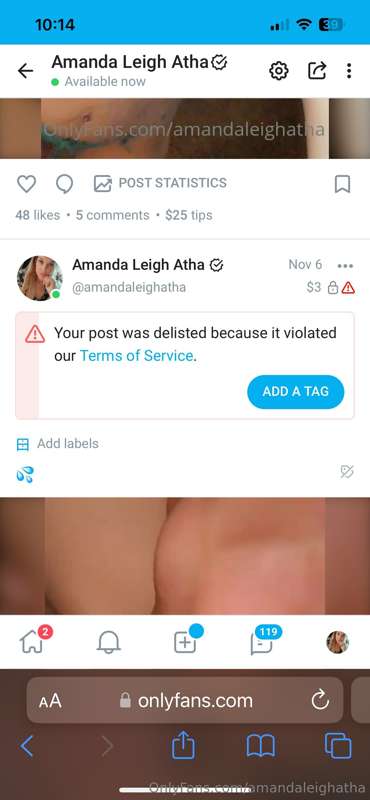Image resolution: width=370 pixels, height=800 pixels.
Task: Share the profile from the header
Action: (x=316, y=71)
